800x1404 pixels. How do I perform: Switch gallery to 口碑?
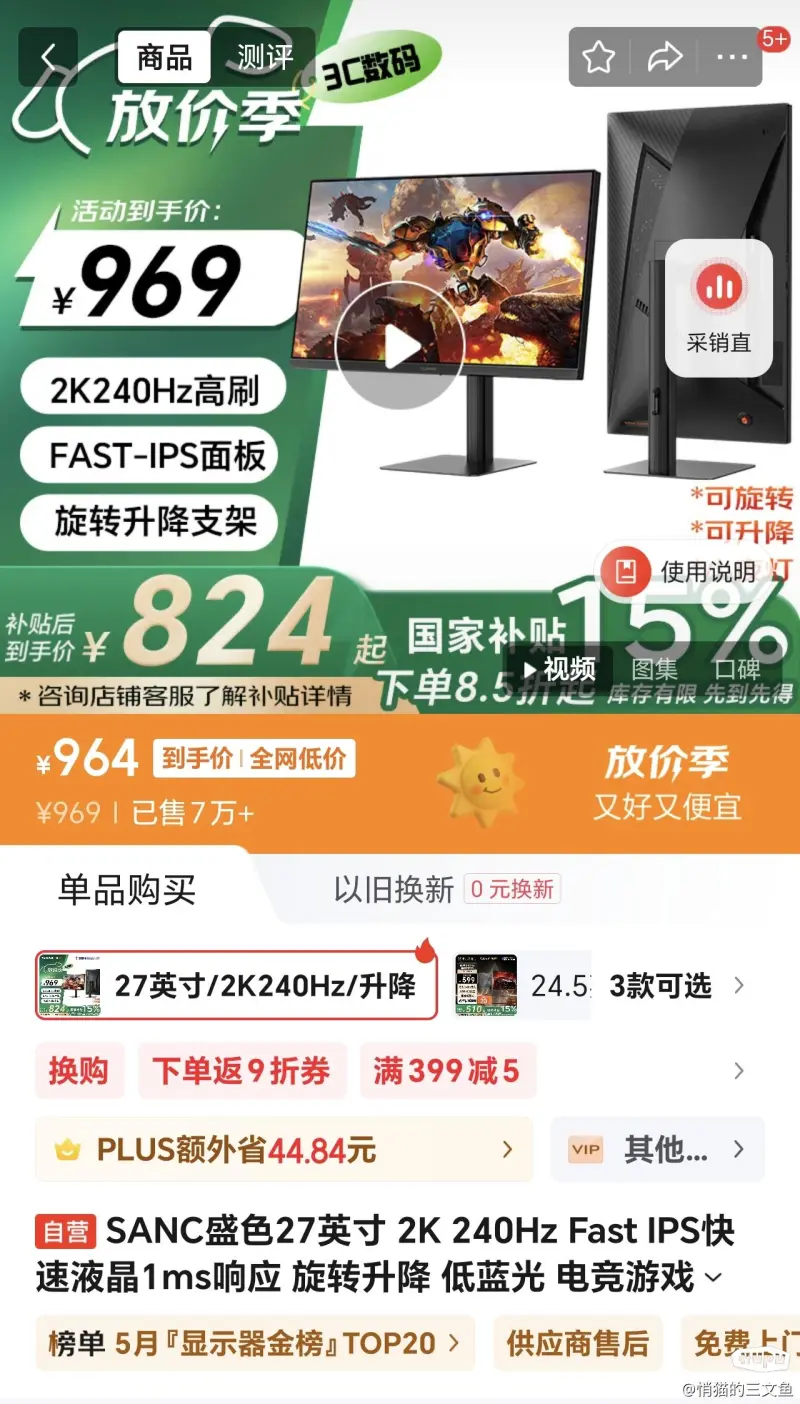pos(736,669)
